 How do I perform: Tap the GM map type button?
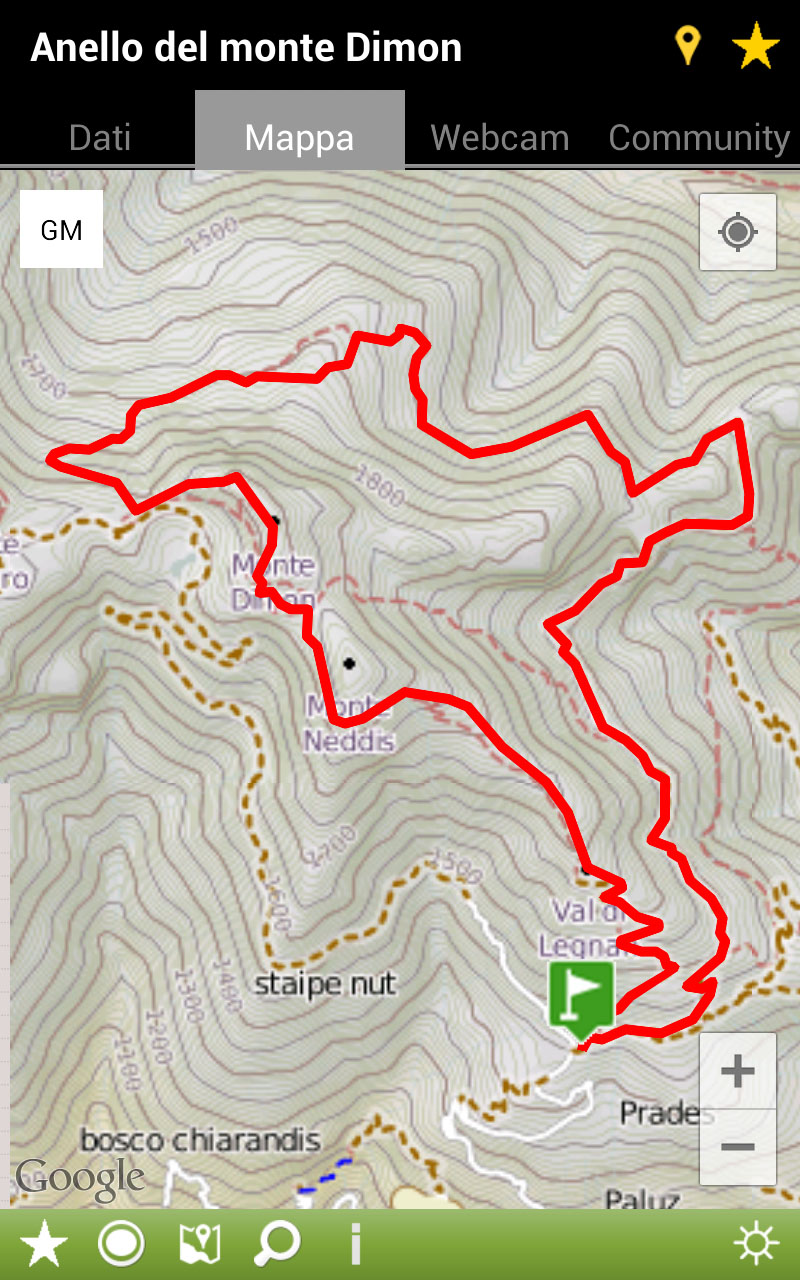[61, 230]
